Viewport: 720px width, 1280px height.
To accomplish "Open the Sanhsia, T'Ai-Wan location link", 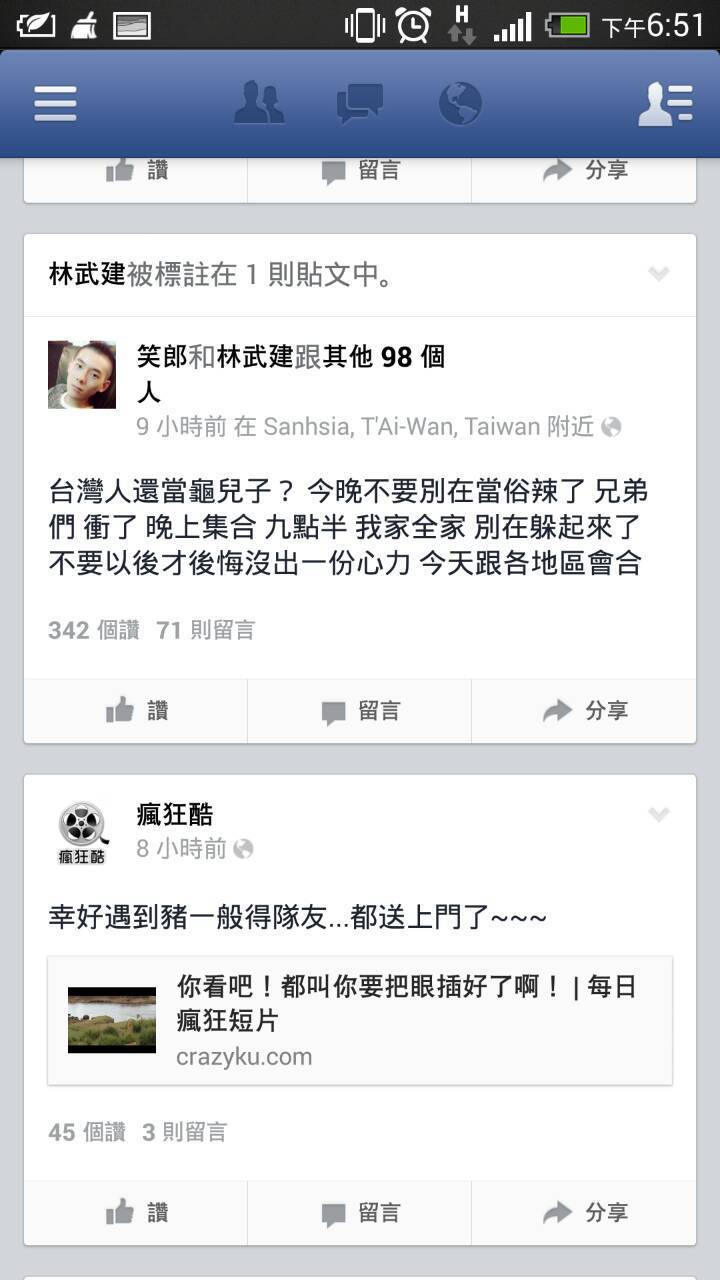I will click(400, 427).
